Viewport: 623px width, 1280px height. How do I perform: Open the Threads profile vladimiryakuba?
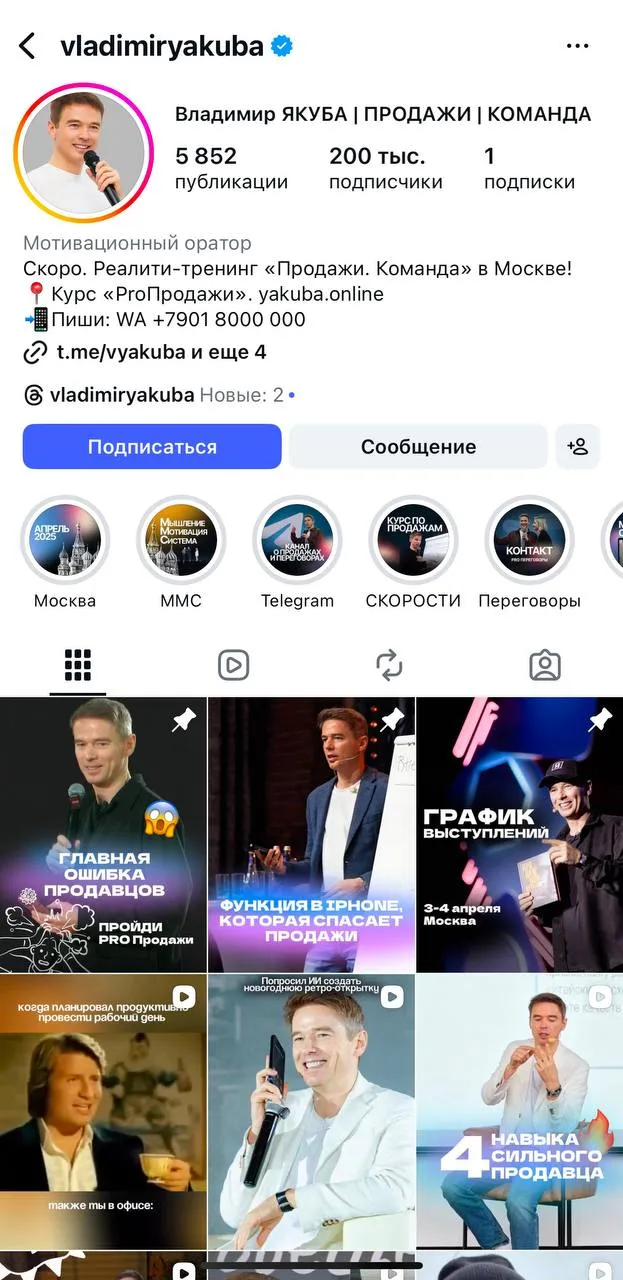(x=121, y=395)
